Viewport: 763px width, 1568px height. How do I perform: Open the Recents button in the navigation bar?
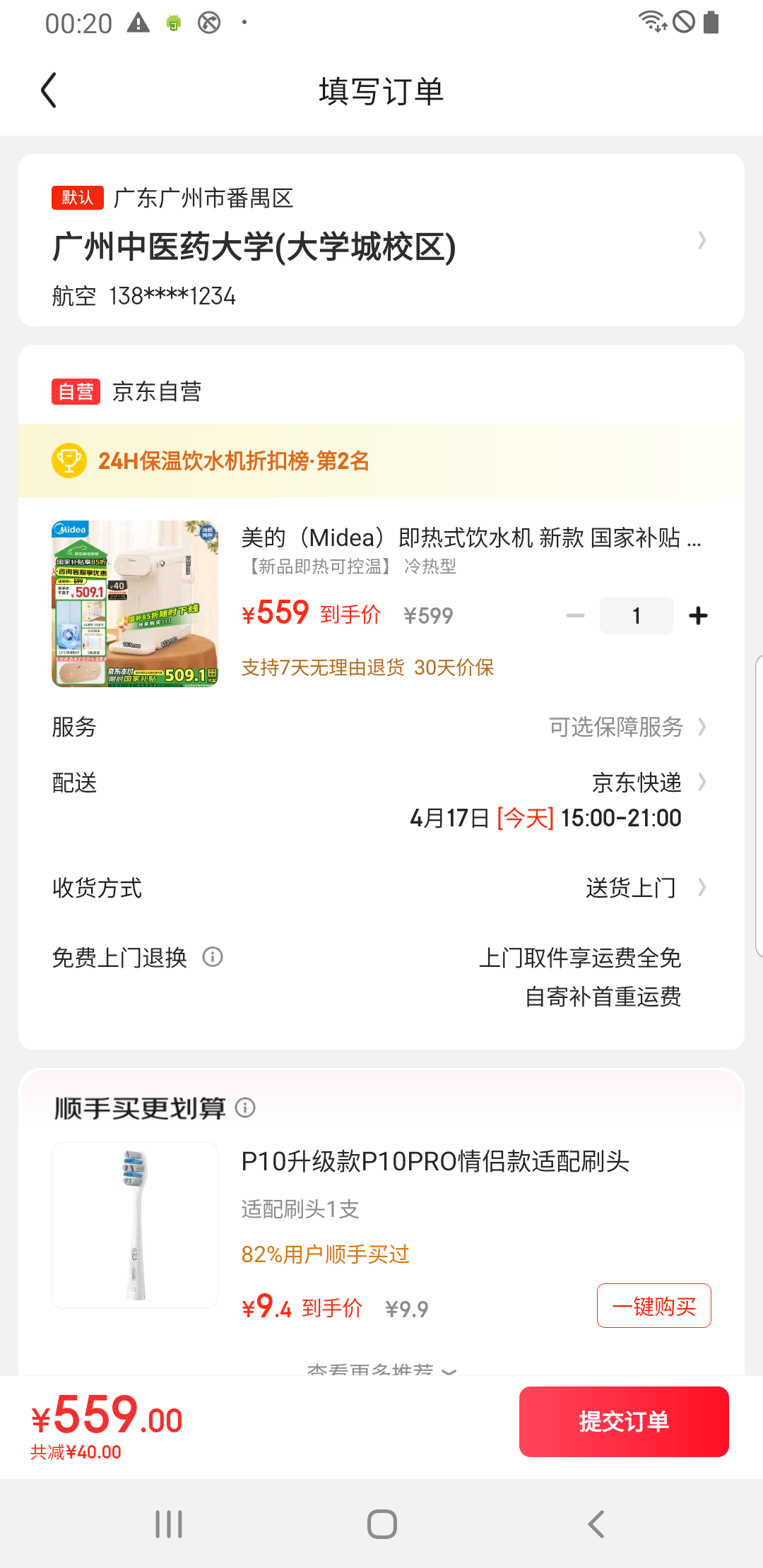tap(168, 1524)
